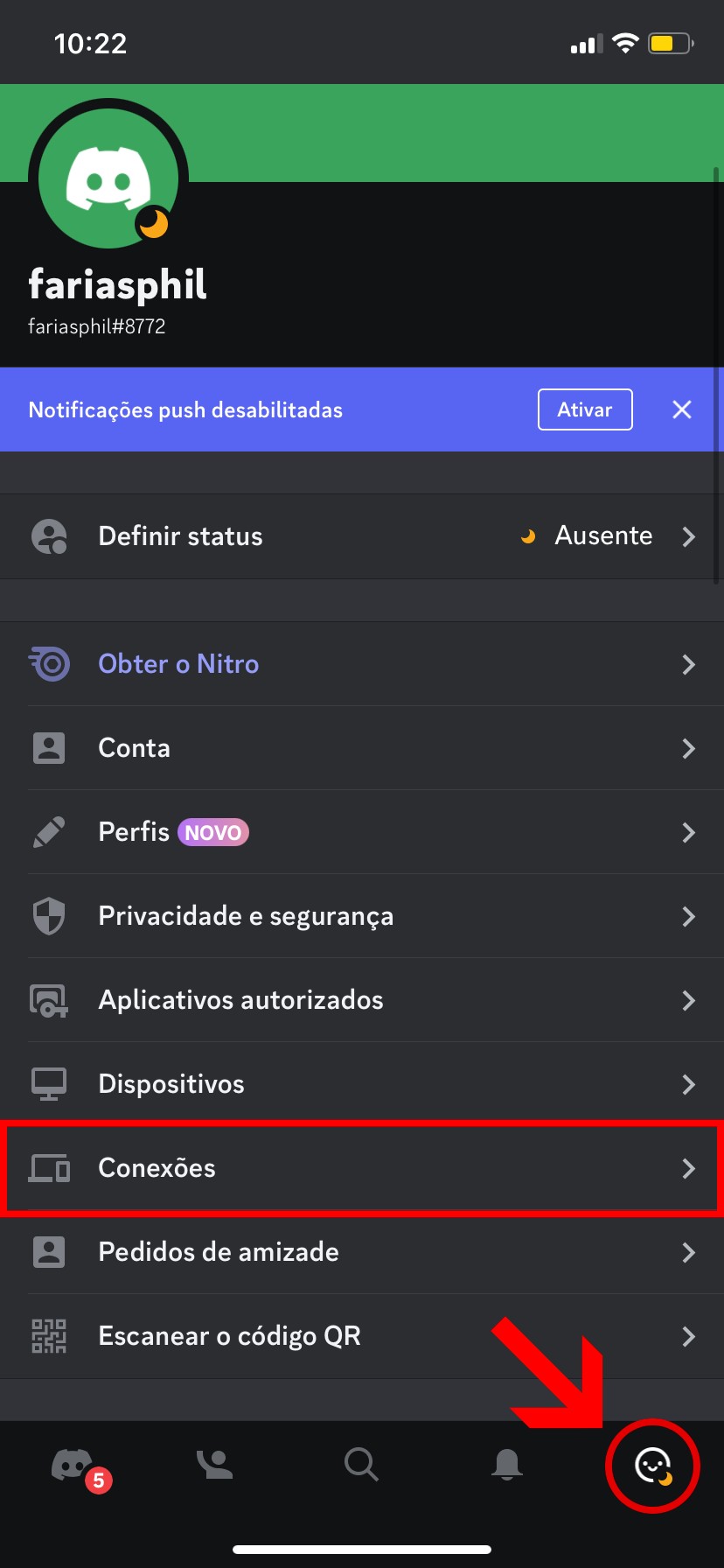
Task: Open Definir status row
Action: pyautogui.click(x=362, y=536)
